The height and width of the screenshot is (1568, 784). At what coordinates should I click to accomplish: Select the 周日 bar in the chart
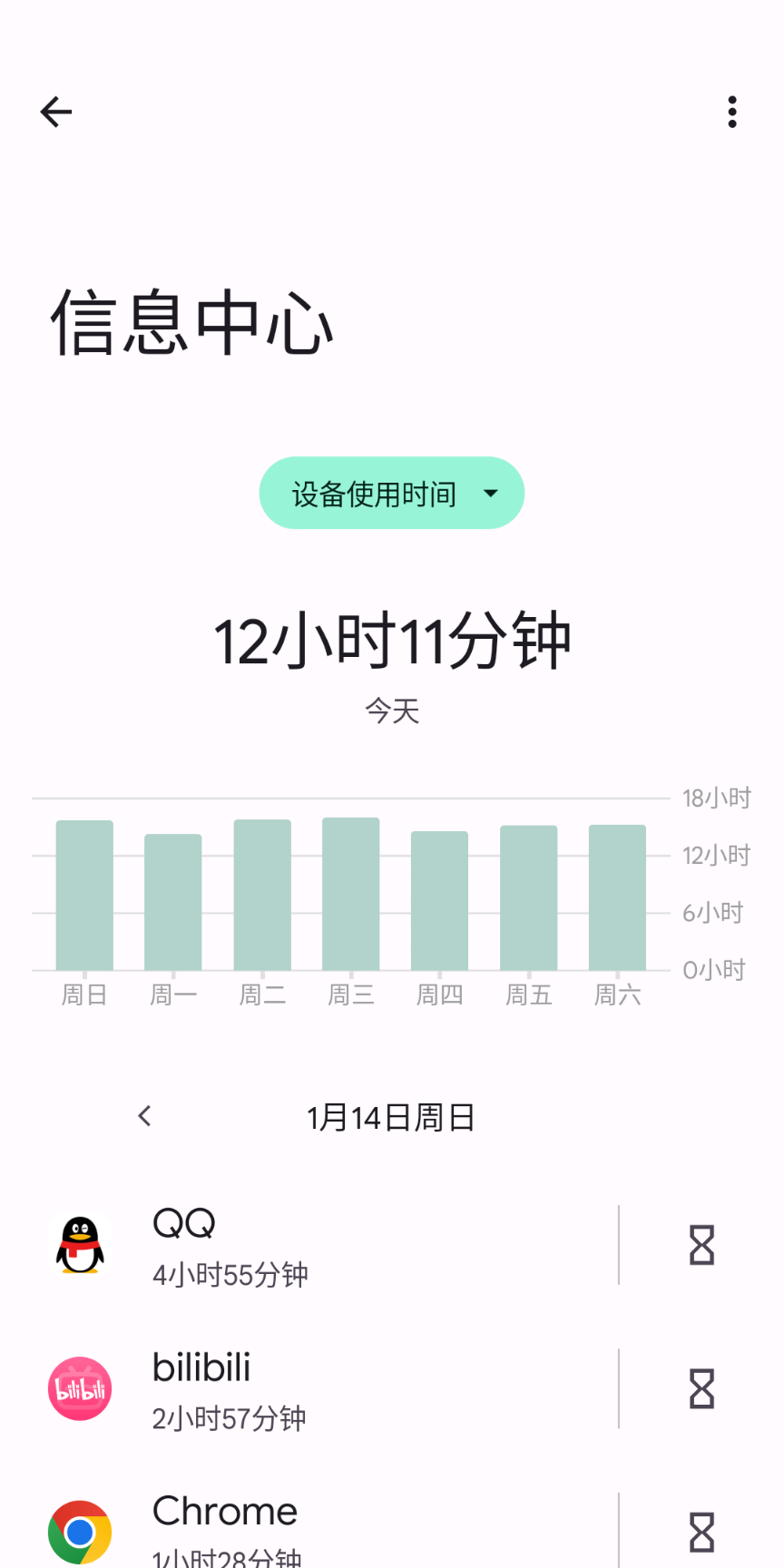(x=84, y=896)
